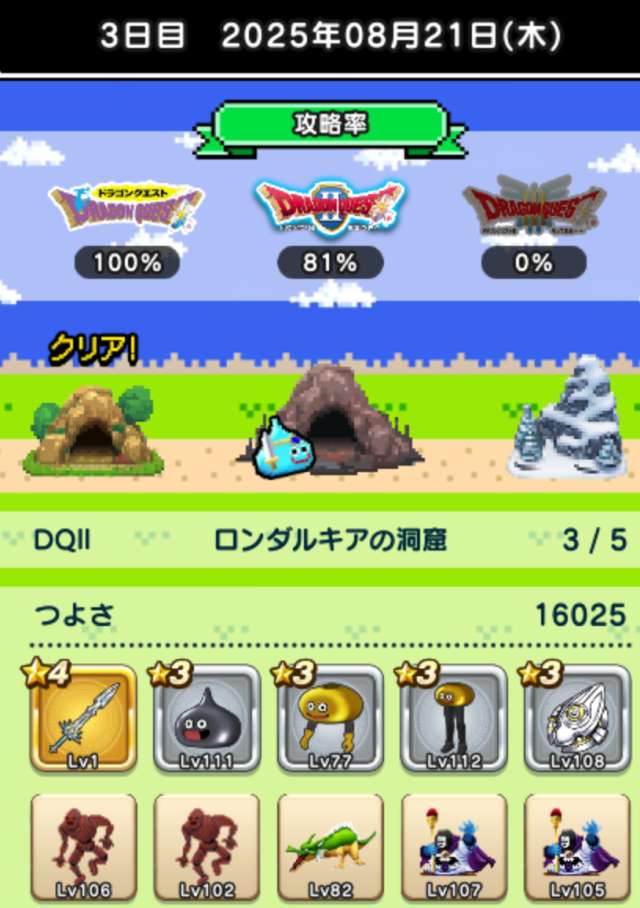View the green dragon tile Lv82
The width and height of the screenshot is (640, 908).
(330, 847)
